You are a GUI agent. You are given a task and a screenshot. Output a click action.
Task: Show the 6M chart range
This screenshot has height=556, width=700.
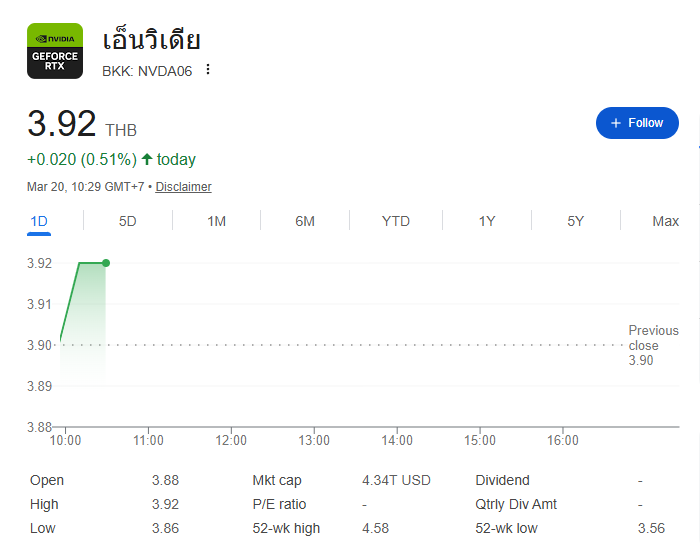(305, 221)
